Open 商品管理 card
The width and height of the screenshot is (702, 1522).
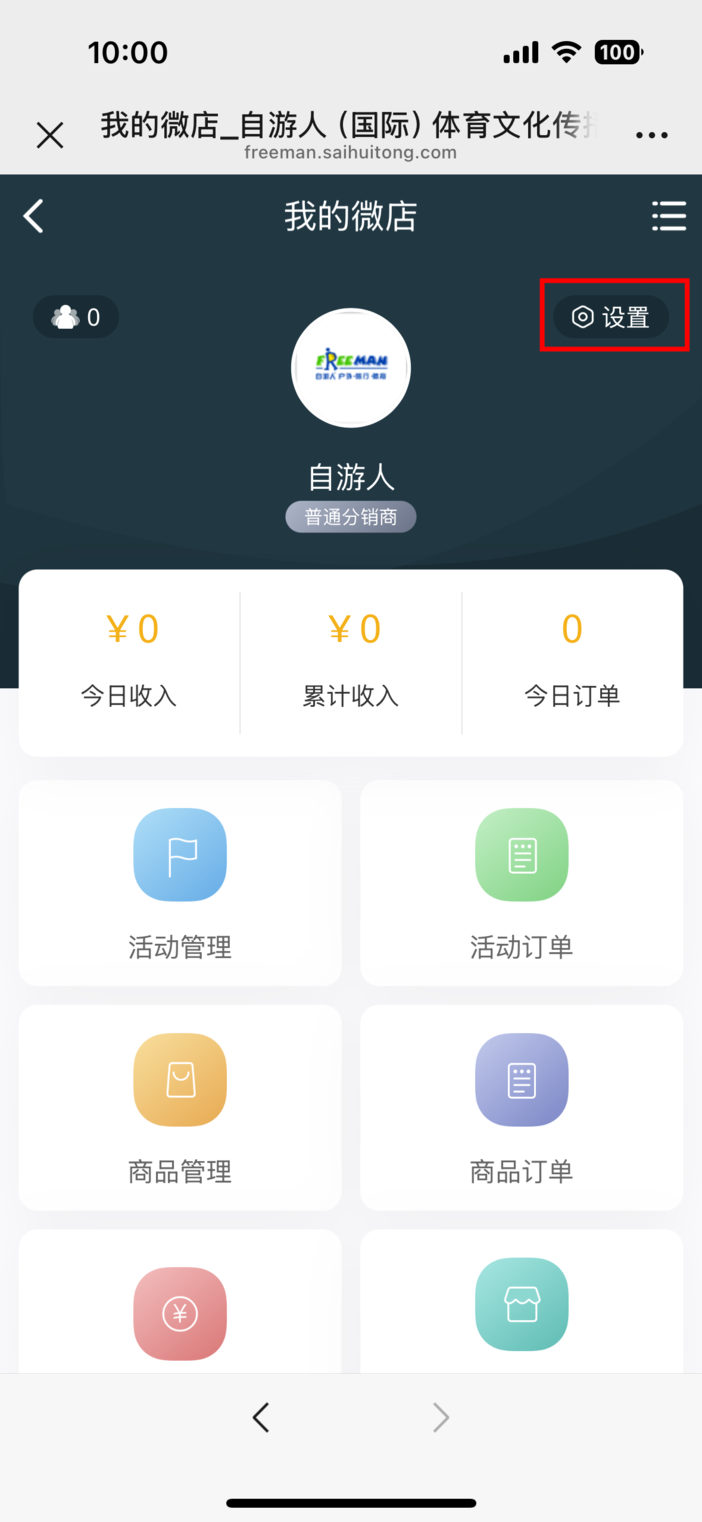(x=180, y=1107)
